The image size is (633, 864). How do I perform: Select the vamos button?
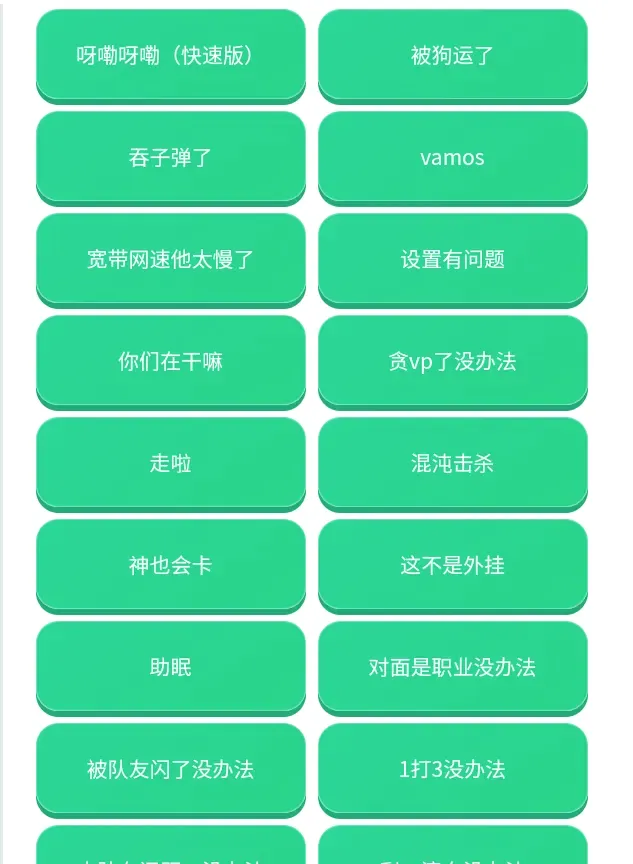(453, 158)
